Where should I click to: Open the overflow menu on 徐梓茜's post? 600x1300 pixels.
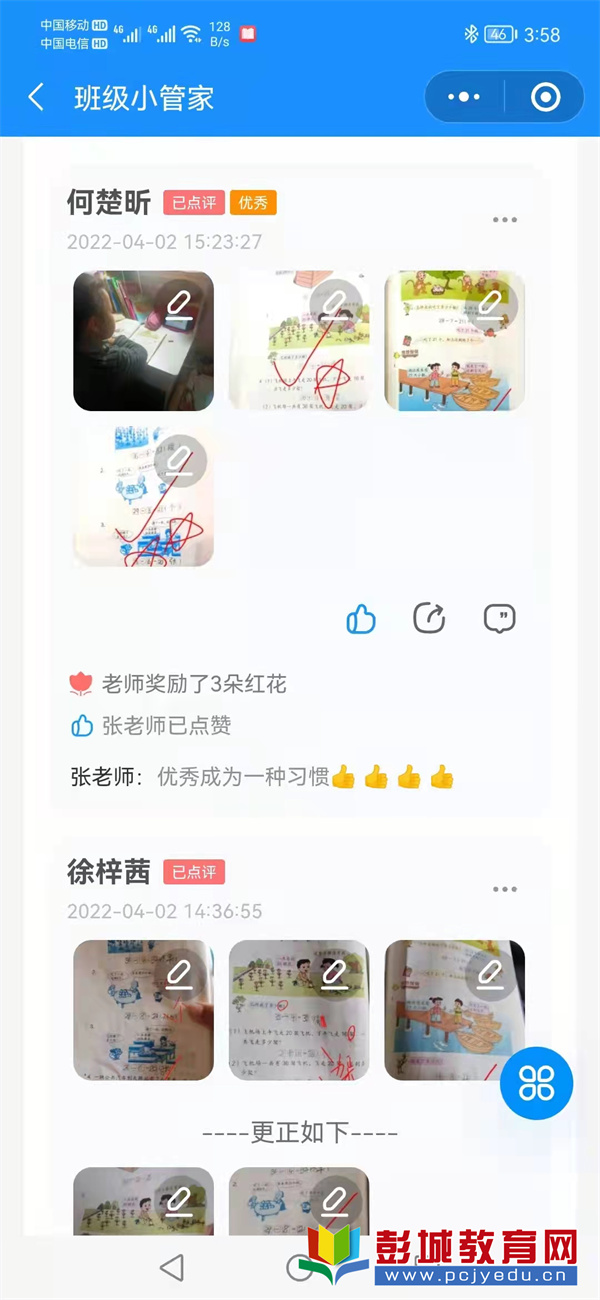click(505, 889)
